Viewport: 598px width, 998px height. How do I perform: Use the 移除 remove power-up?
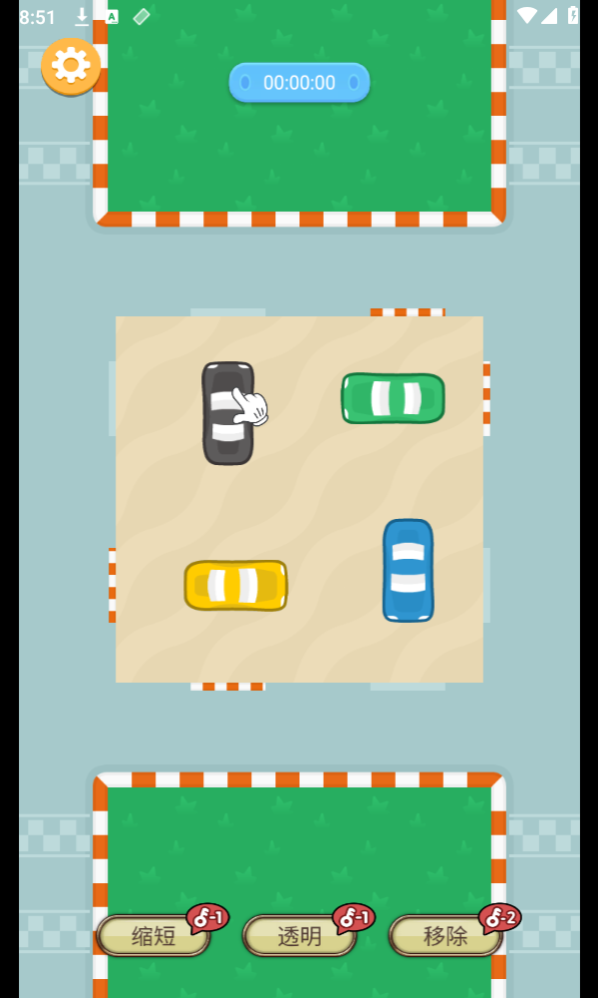tap(445, 936)
